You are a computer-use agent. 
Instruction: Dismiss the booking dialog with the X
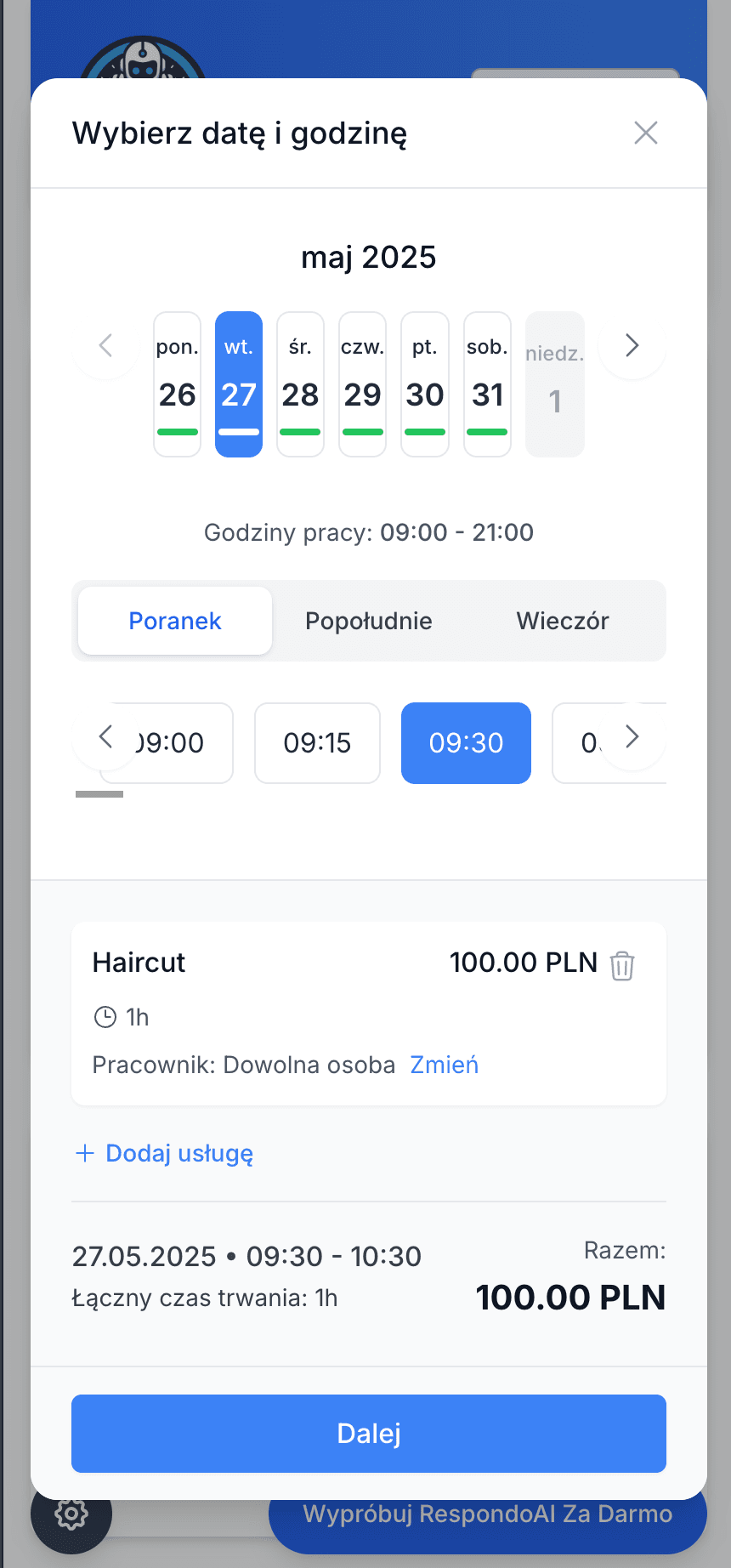(645, 133)
